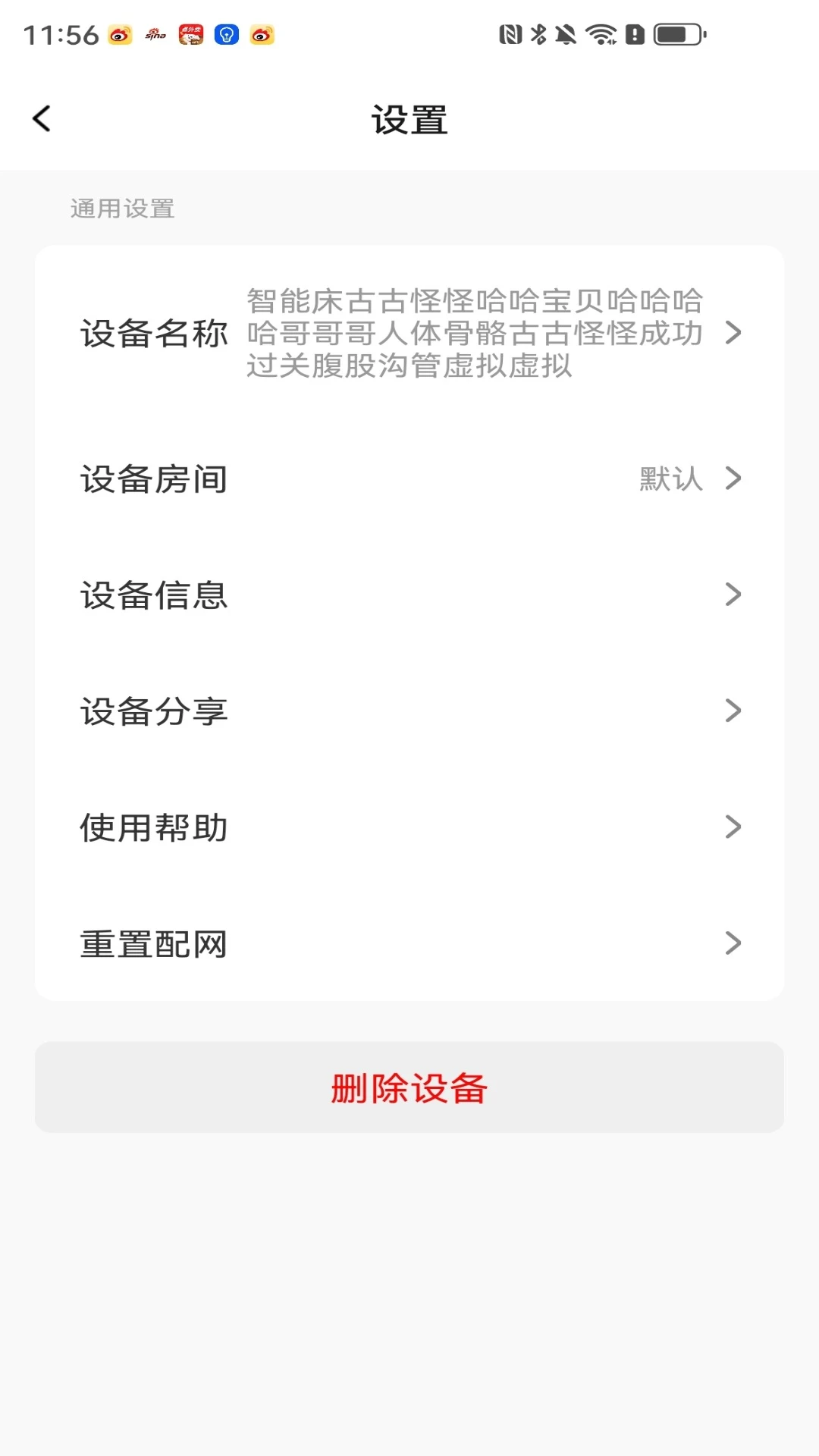The width and height of the screenshot is (819, 1456).
Task: Expand the 设备信息 row
Action: point(731,595)
